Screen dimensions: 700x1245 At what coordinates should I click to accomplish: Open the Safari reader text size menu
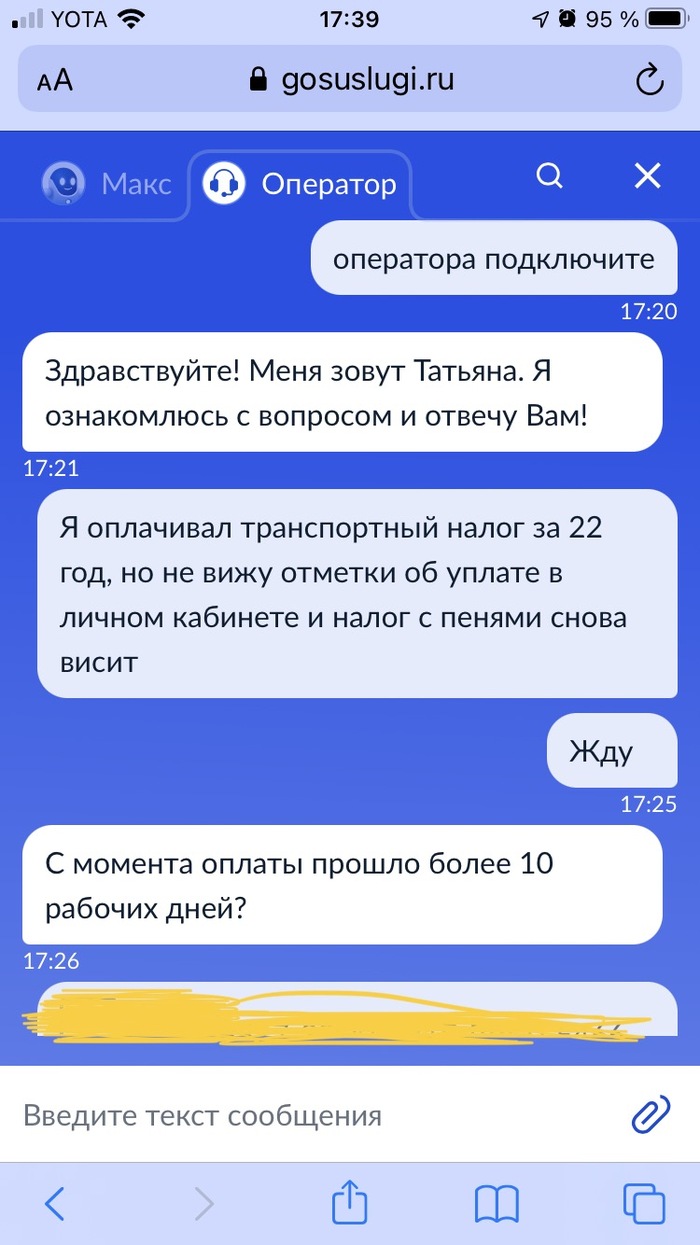tap(56, 80)
